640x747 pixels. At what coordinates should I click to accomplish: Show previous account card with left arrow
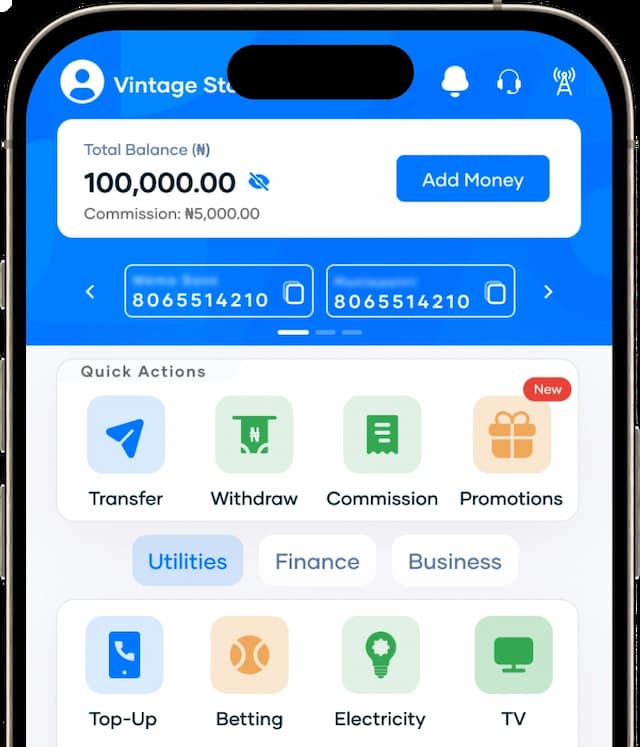[x=90, y=292]
